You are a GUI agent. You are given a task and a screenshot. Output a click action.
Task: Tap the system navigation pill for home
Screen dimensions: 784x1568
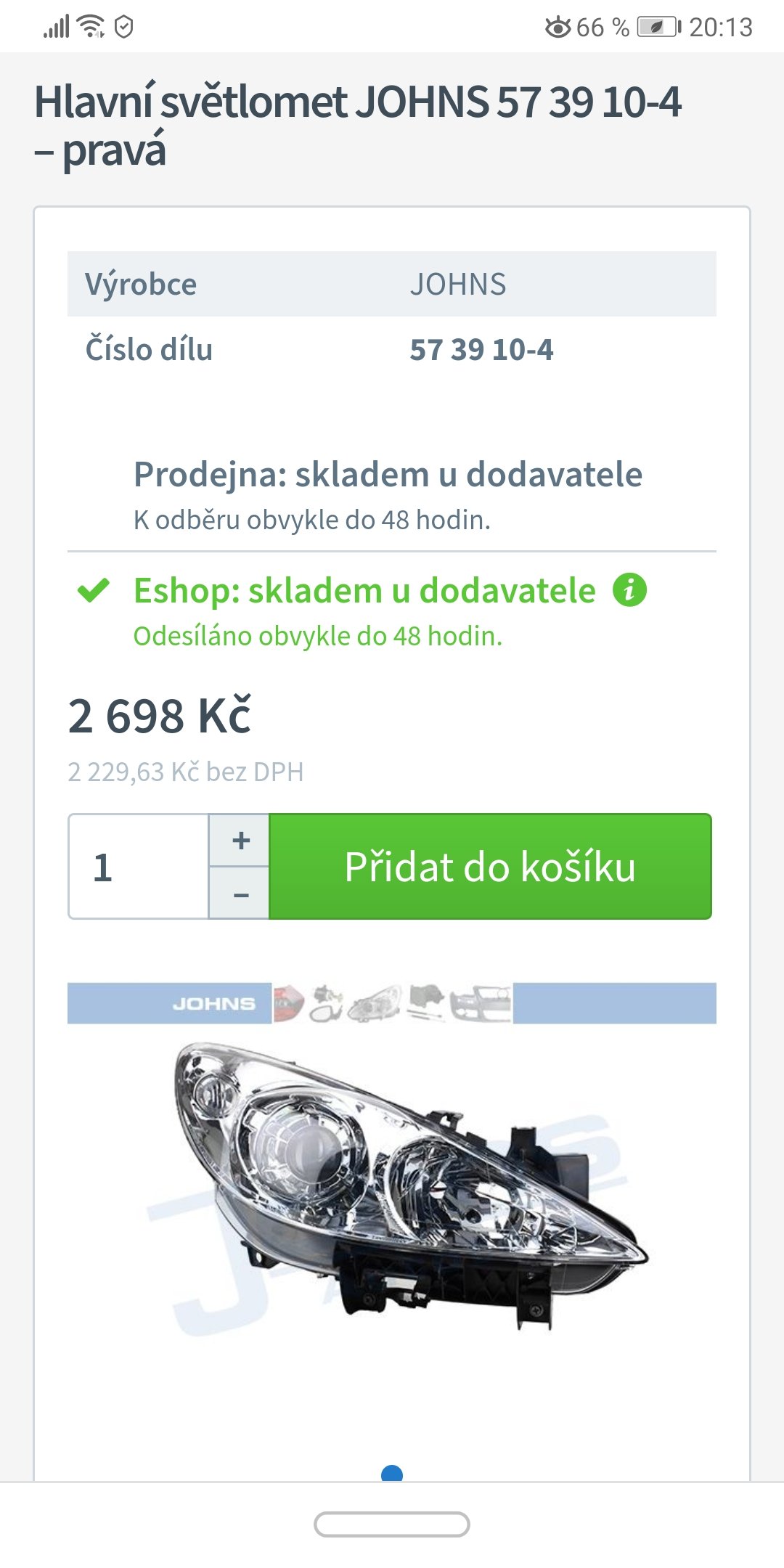(392, 1524)
